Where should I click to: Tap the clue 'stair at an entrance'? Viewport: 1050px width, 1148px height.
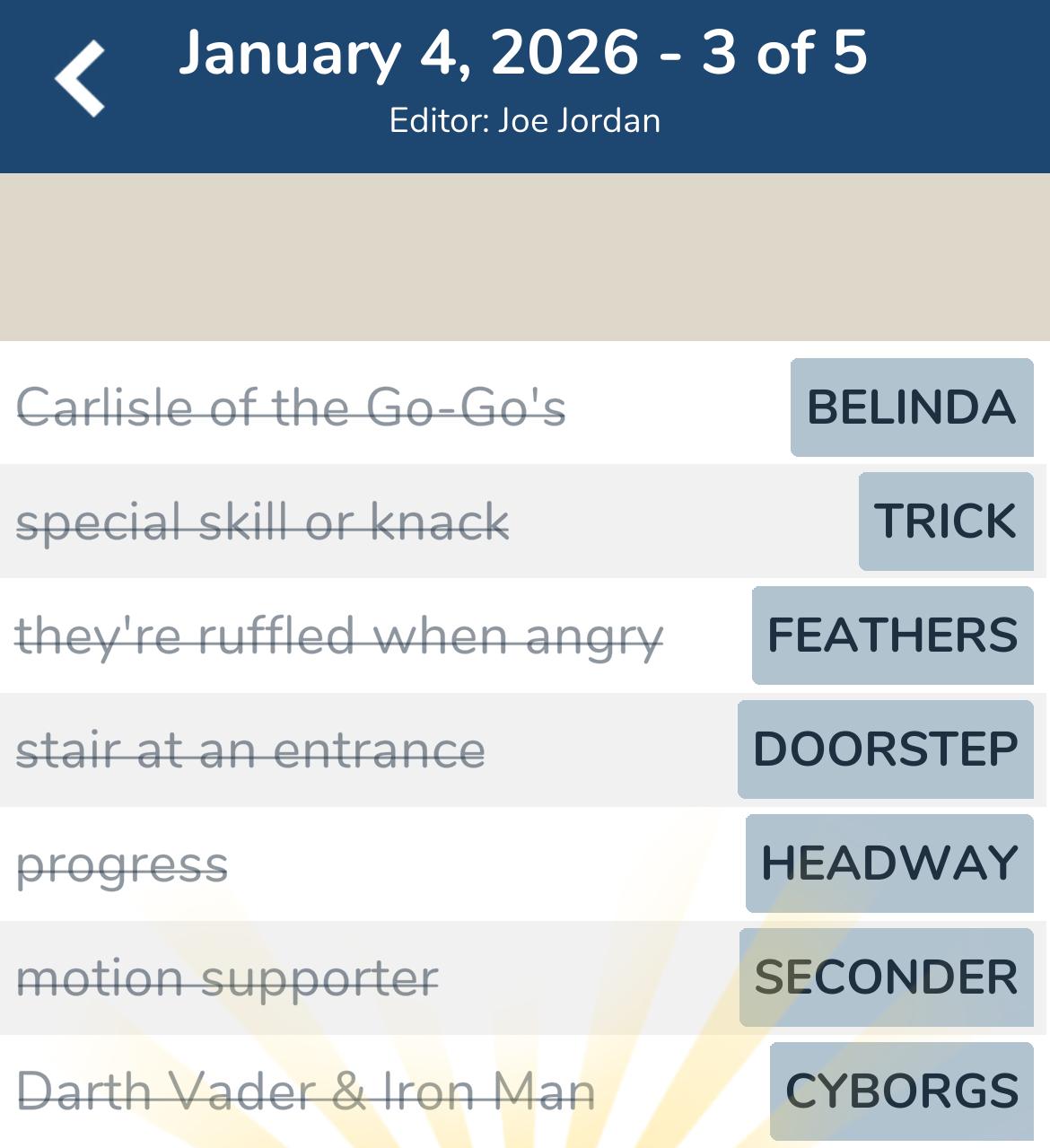pos(252,749)
